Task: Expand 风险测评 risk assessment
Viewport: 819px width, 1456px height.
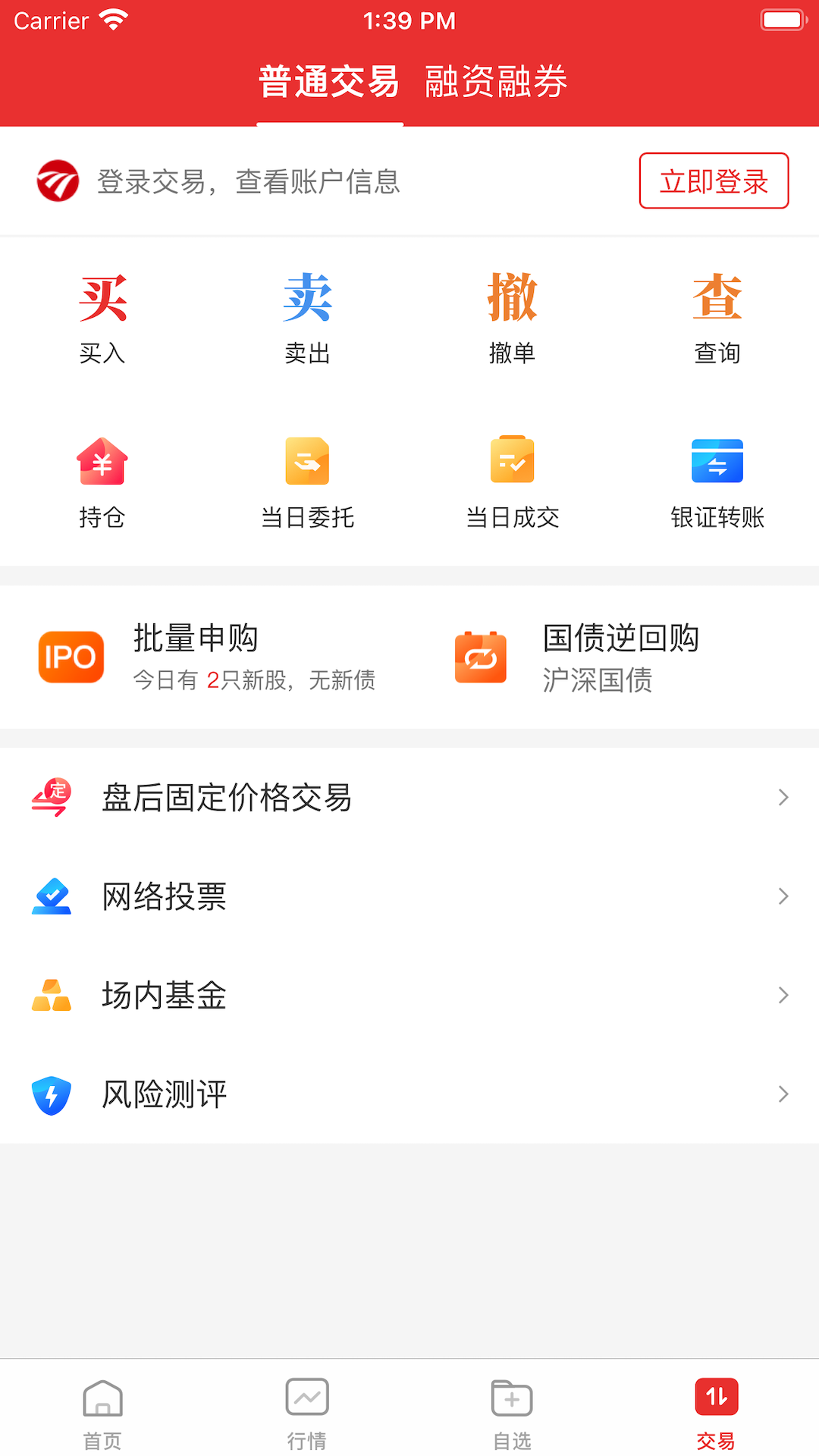Action: coord(409,1094)
